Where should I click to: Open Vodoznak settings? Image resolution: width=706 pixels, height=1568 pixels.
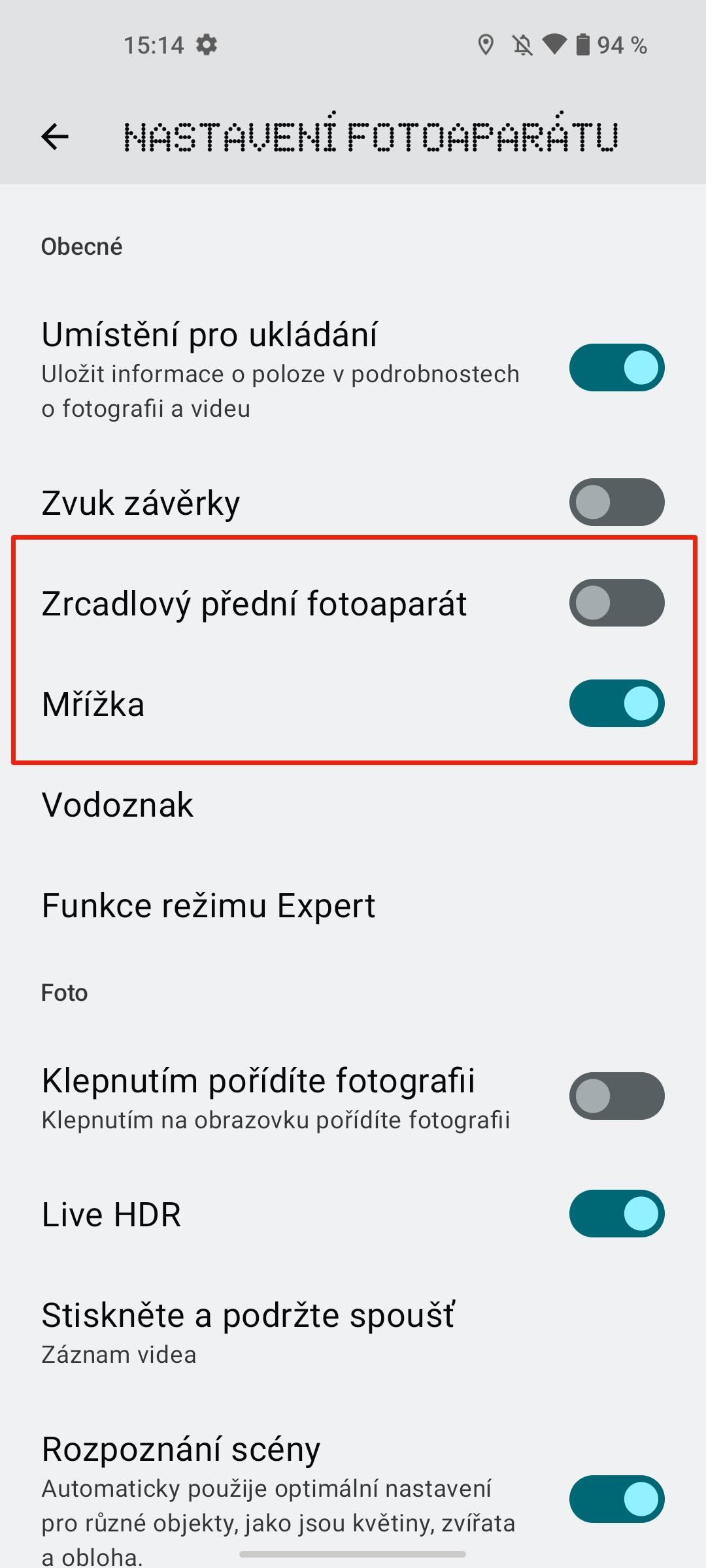[353, 805]
